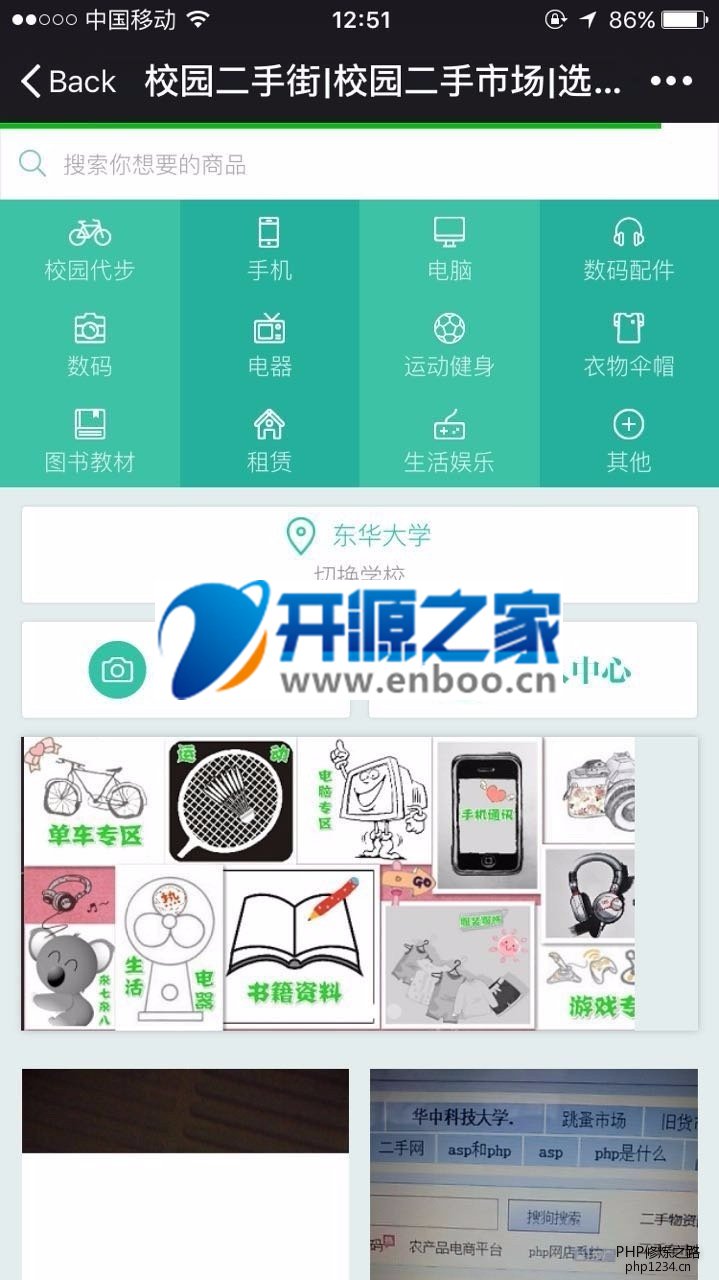Browse the 手机 category
This screenshot has height=1280, width=719.
tap(269, 250)
